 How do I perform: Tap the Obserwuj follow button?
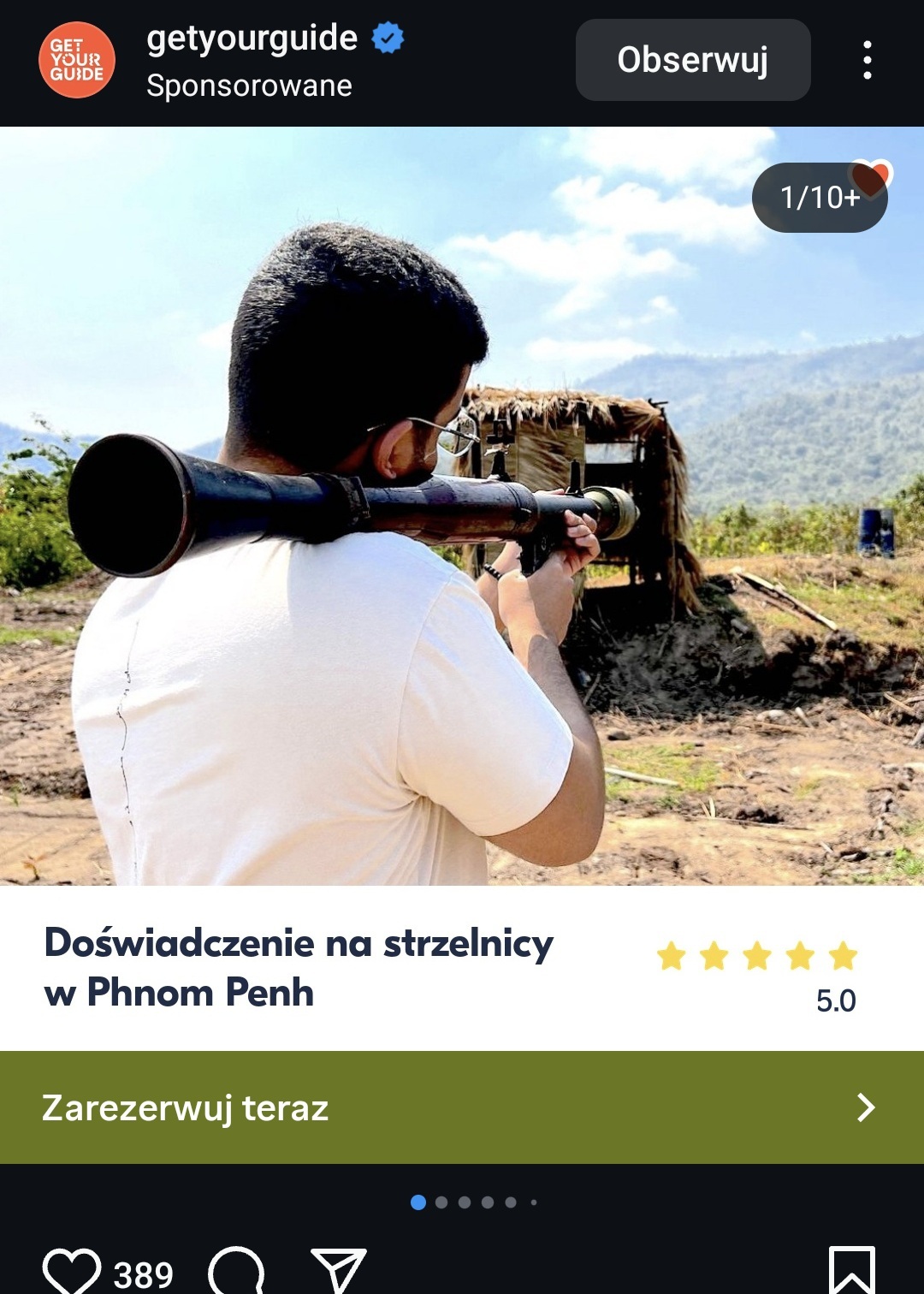click(x=692, y=60)
